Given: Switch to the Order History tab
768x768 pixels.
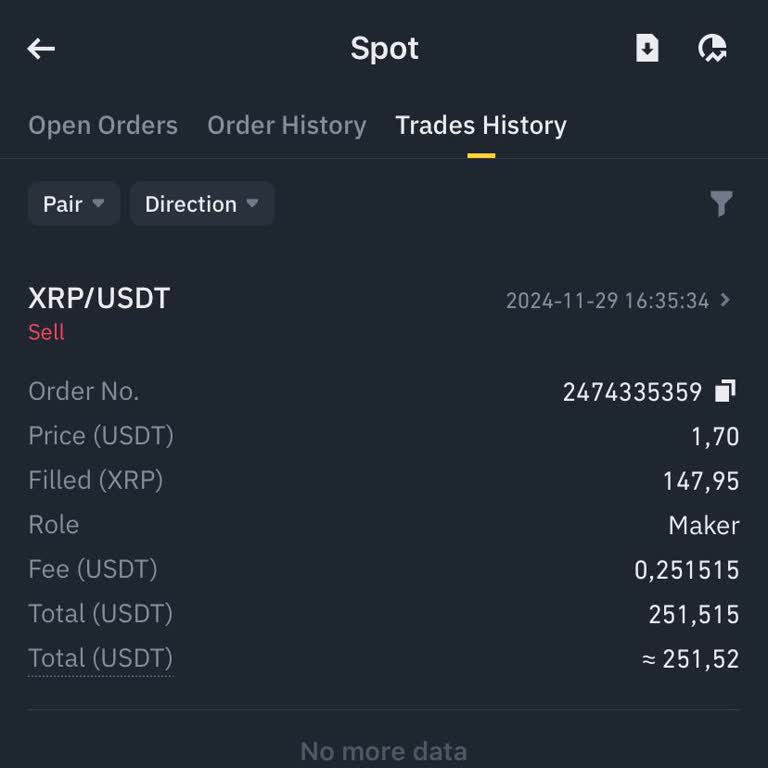Looking at the screenshot, I should click(x=286, y=125).
